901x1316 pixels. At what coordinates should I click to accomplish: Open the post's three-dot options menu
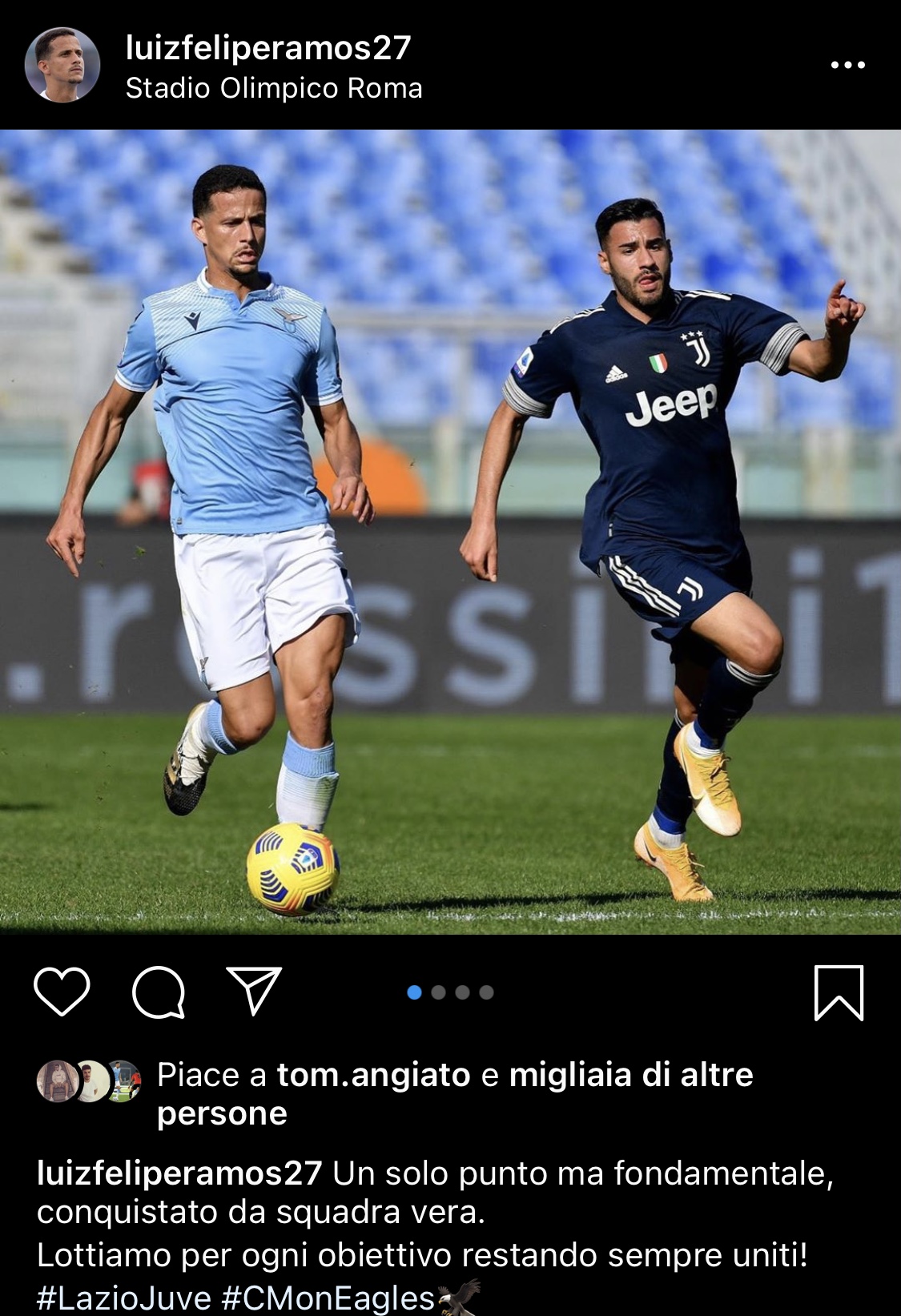pyautogui.click(x=847, y=65)
